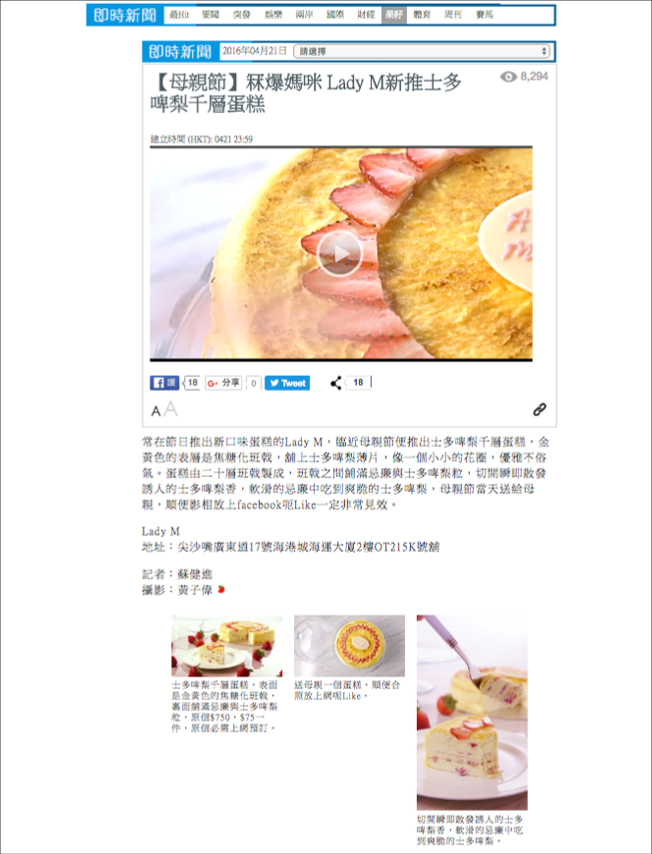
Task: Tweet this article
Action: click(287, 383)
